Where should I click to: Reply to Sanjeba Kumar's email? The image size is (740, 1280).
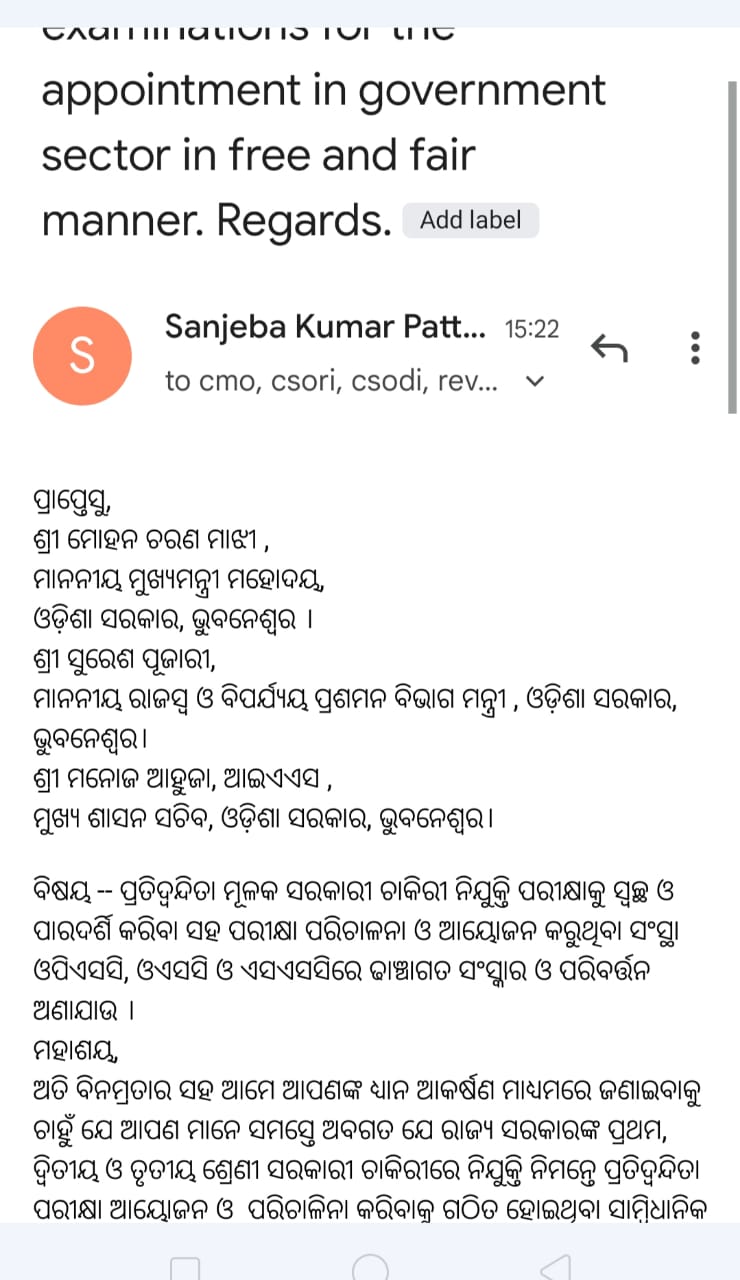pos(609,347)
